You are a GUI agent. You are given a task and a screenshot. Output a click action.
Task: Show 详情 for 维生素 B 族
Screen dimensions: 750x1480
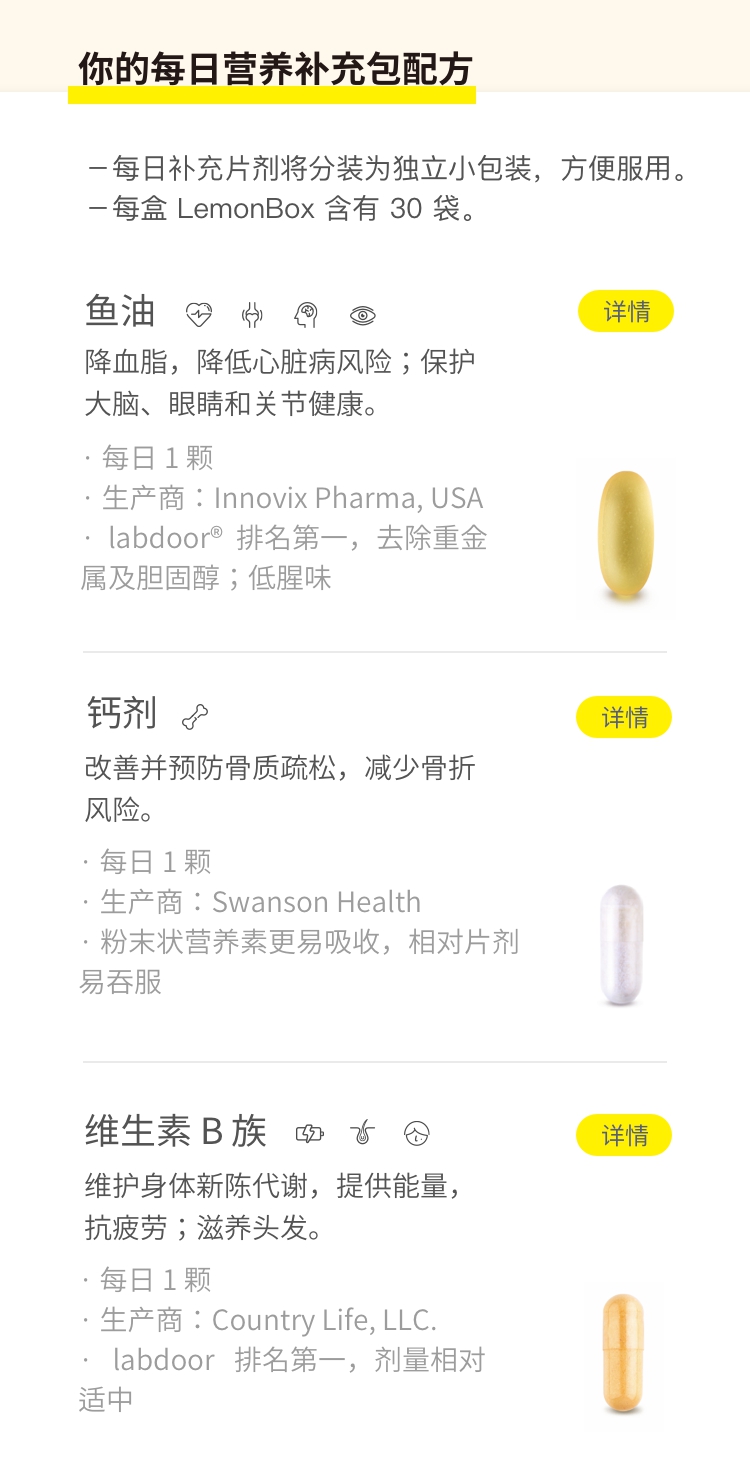tap(624, 1135)
